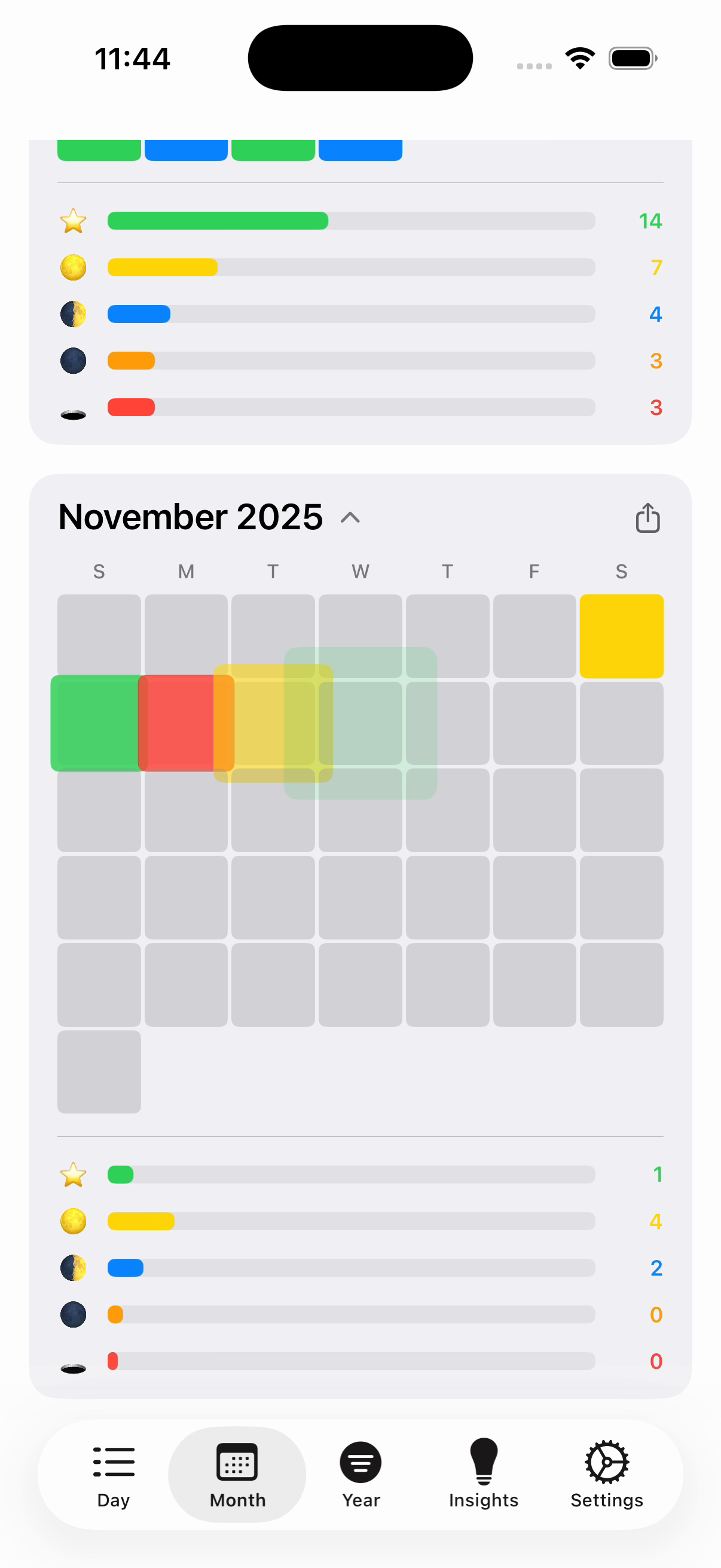721x1568 pixels.
Task: Open the Year tab
Action: 361,1474
